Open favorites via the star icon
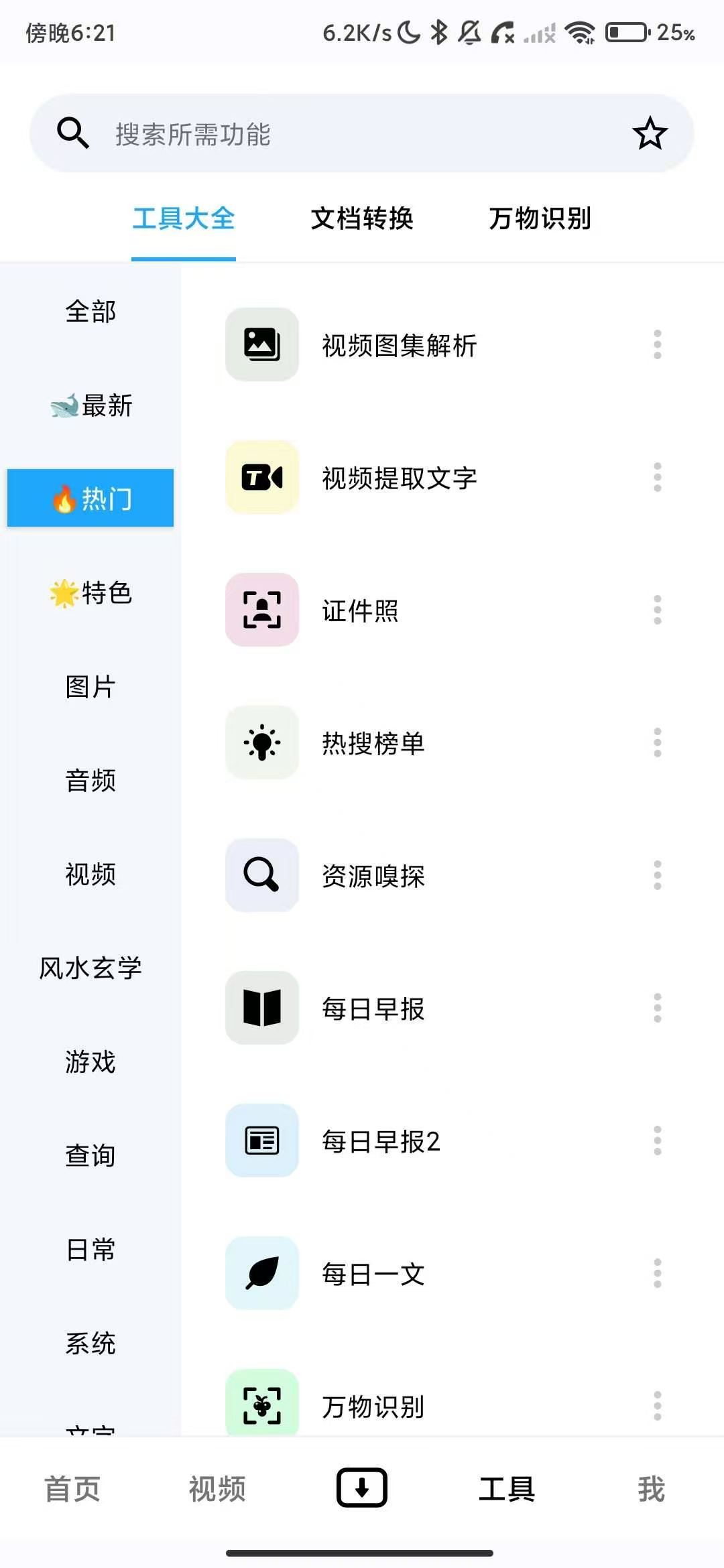The width and height of the screenshot is (724, 1568). (x=650, y=133)
